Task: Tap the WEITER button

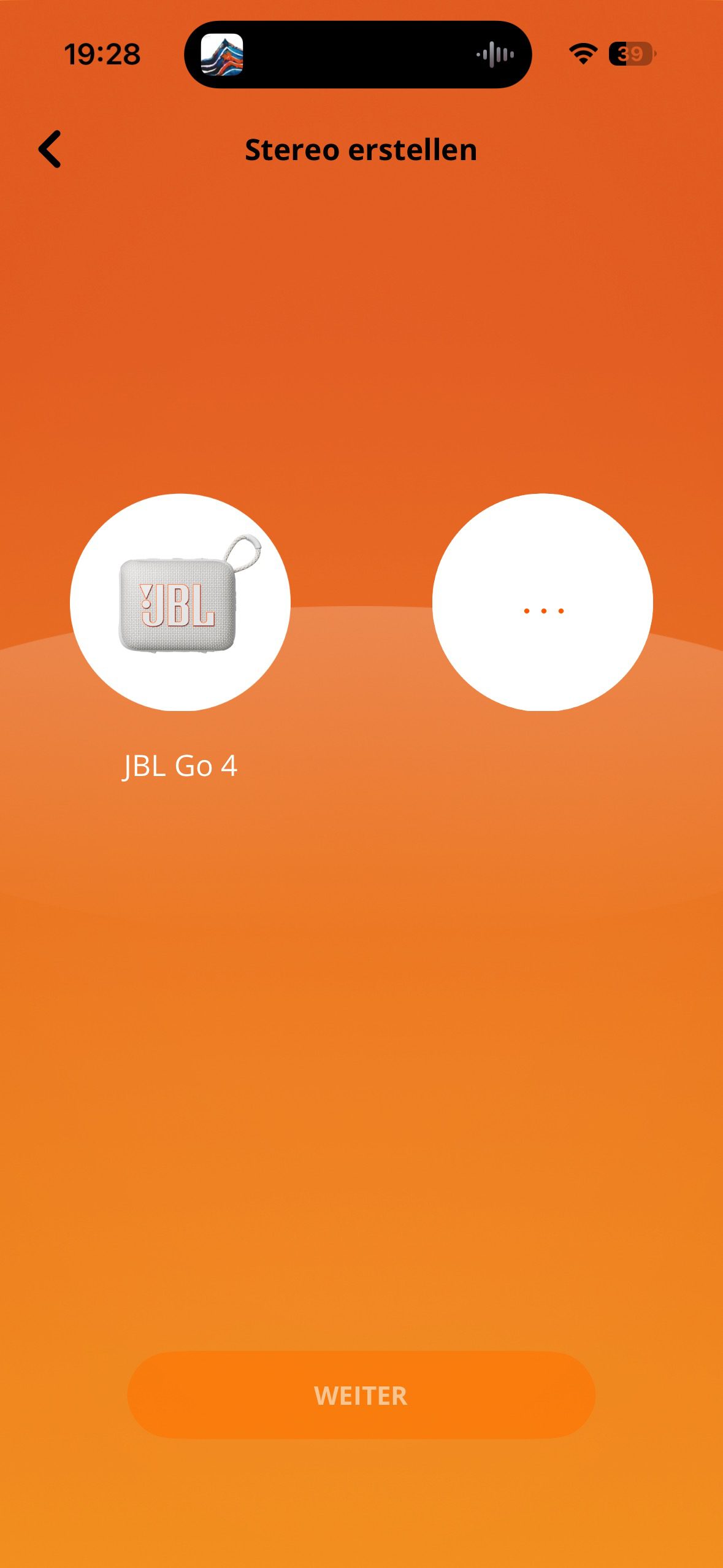Action: tap(361, 1395)
